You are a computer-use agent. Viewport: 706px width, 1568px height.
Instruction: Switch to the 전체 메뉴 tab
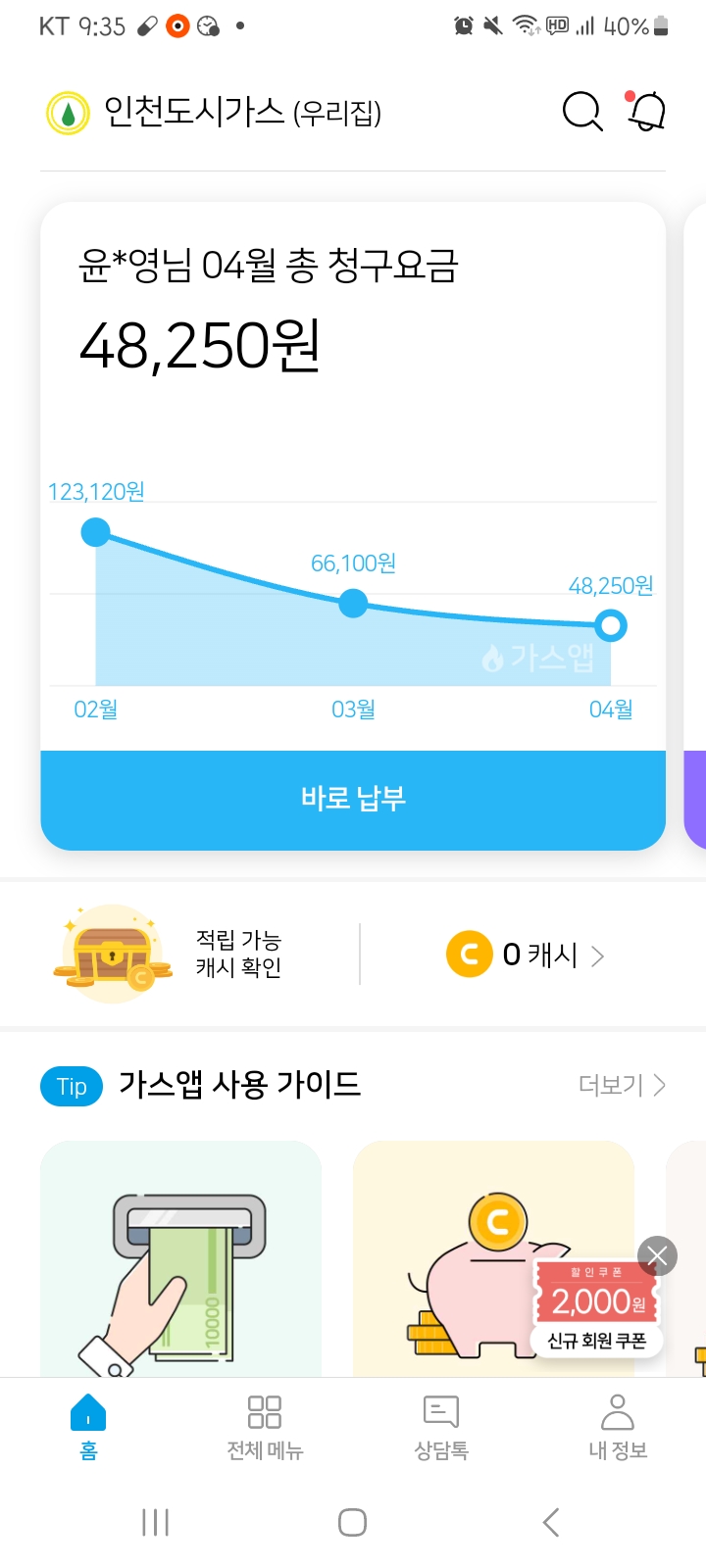click(265, 1427)
